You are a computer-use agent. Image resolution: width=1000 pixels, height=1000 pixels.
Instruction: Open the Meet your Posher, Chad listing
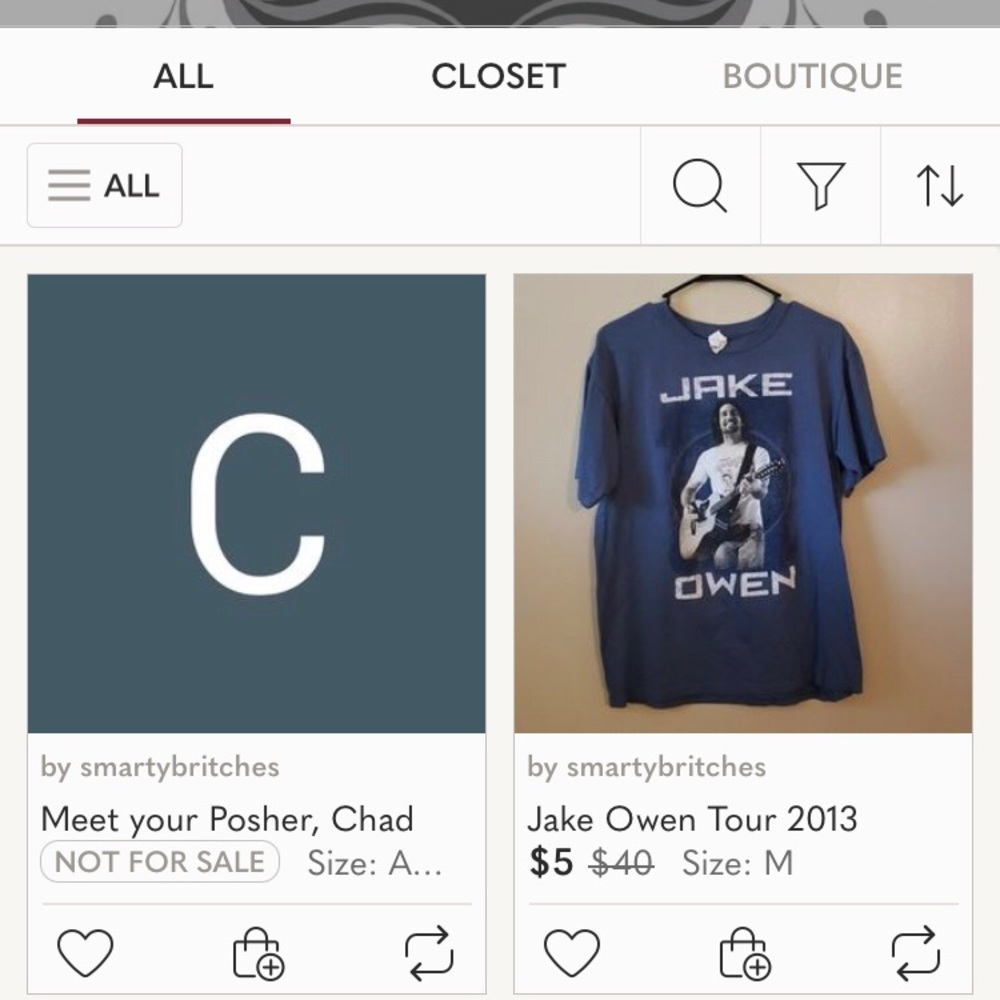tap(256, 504)
